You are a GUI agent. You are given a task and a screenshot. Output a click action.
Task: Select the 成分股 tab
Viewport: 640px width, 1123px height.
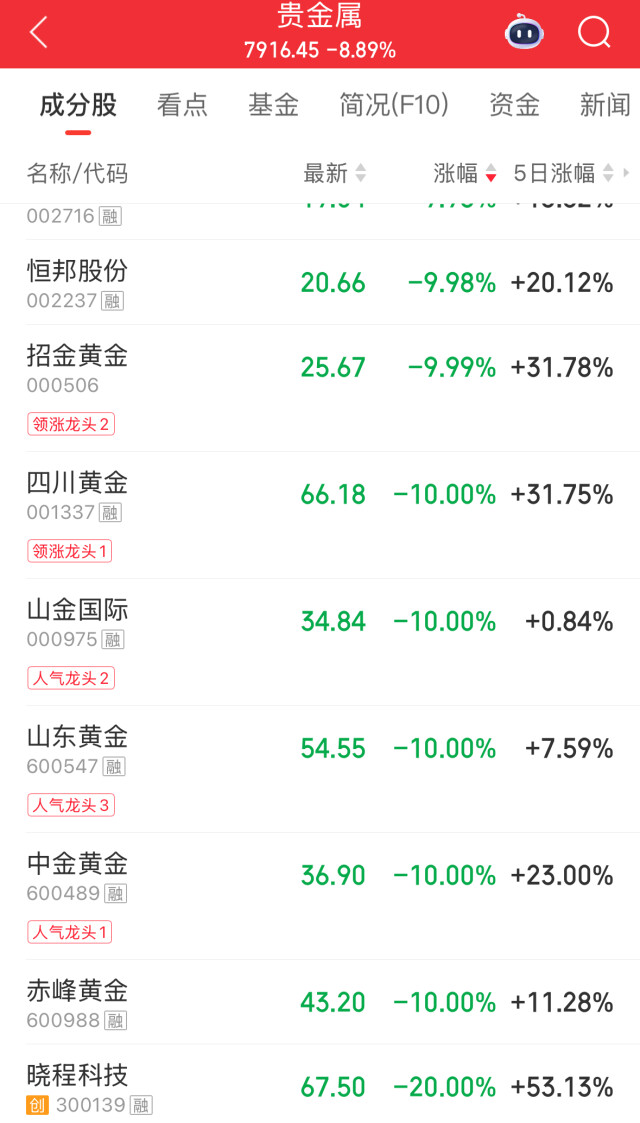[78, 105]
